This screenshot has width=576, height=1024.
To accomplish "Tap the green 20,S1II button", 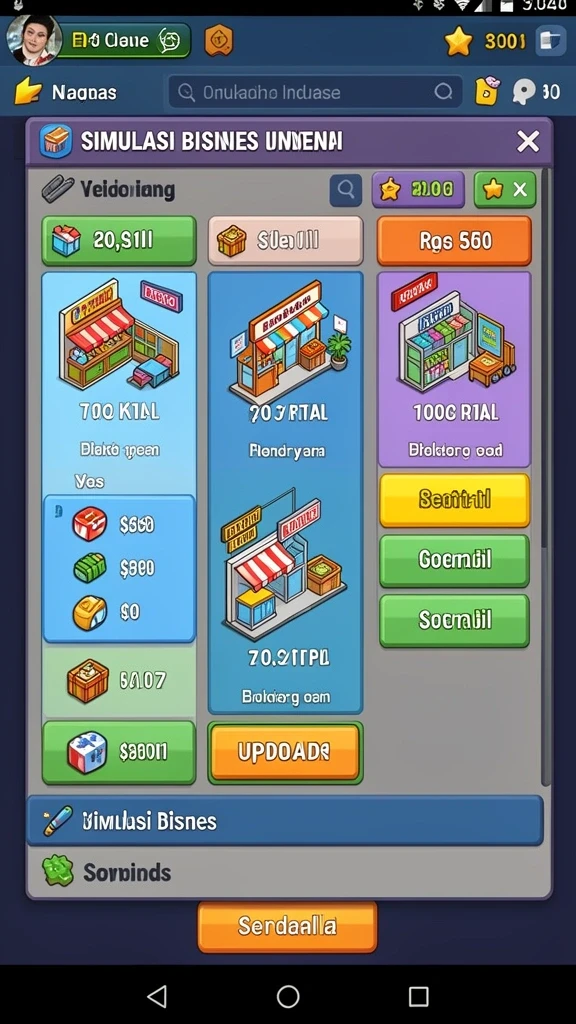I will pyautogui.click(x=119, y=241).
